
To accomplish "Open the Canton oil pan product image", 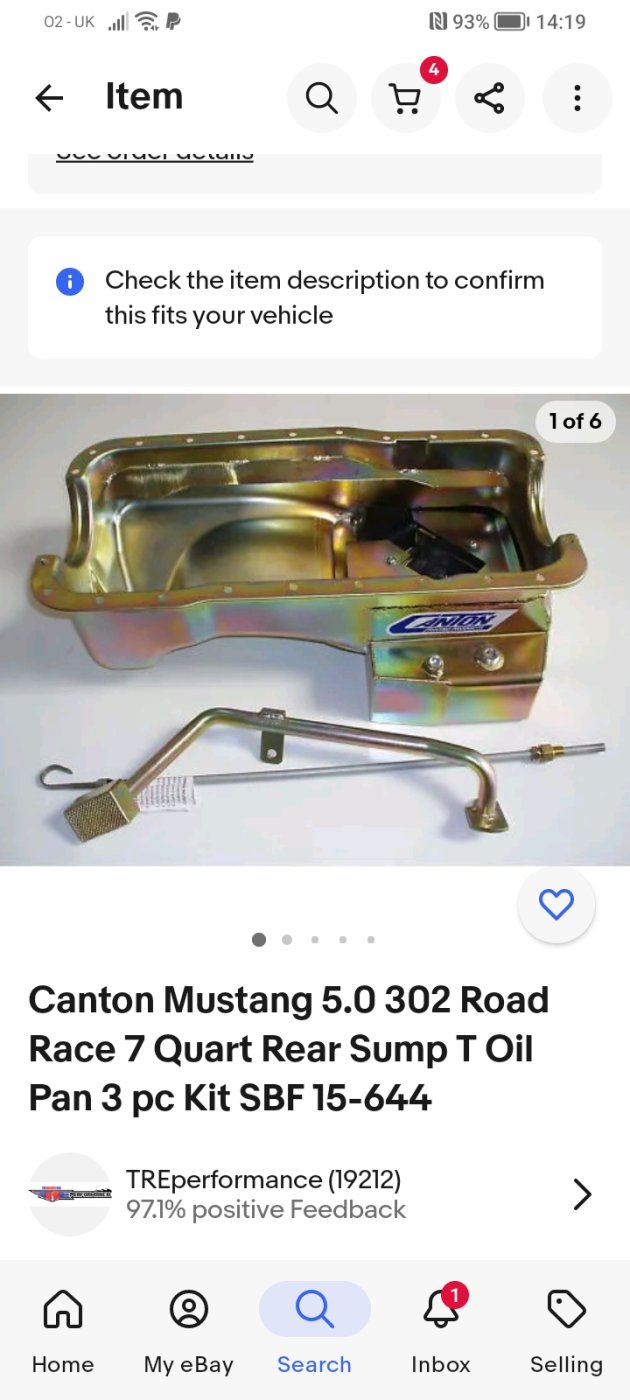I will pyautogui.click(x=315, y=629).
